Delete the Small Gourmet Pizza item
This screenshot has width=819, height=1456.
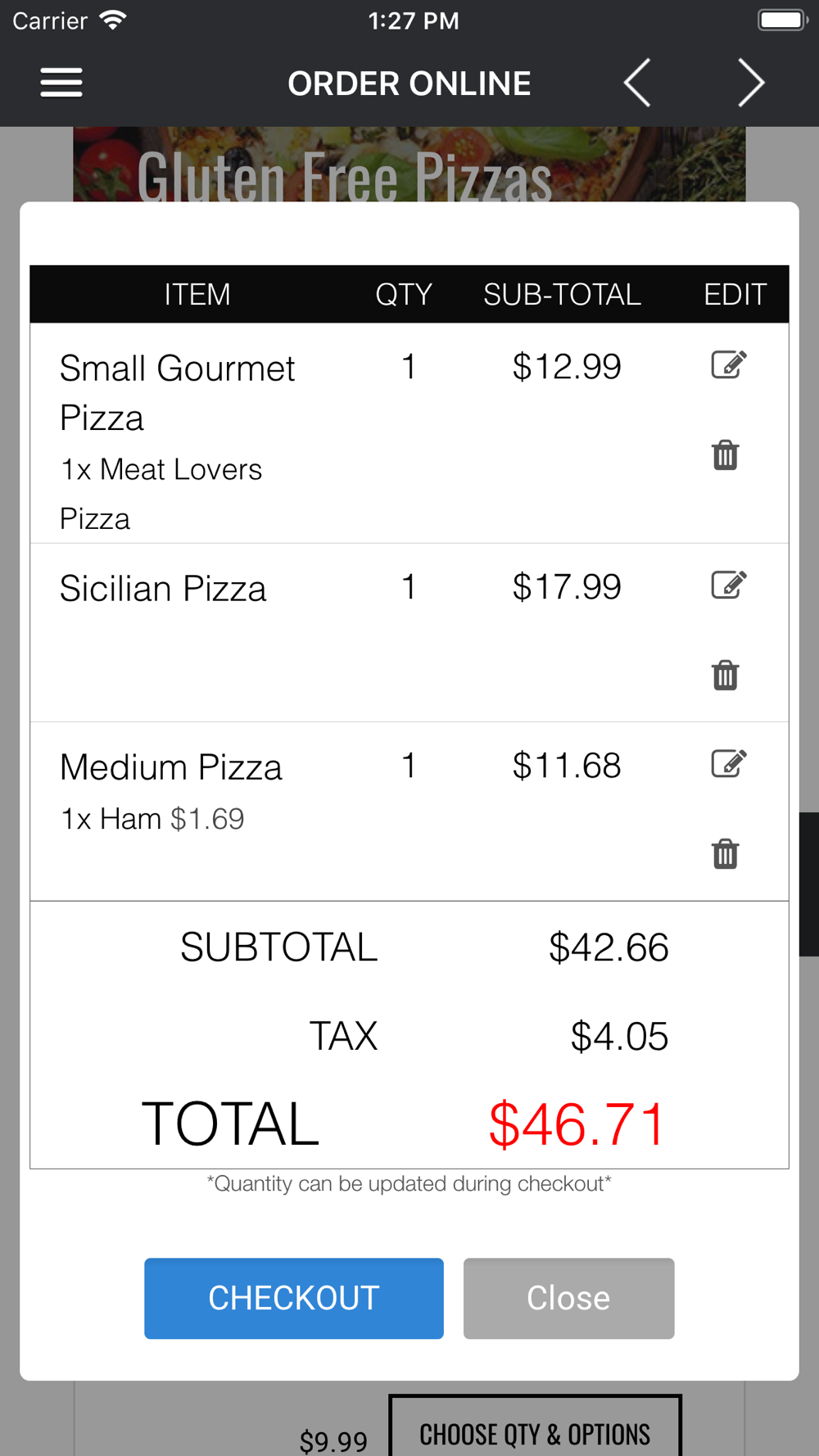pos(726,454)
